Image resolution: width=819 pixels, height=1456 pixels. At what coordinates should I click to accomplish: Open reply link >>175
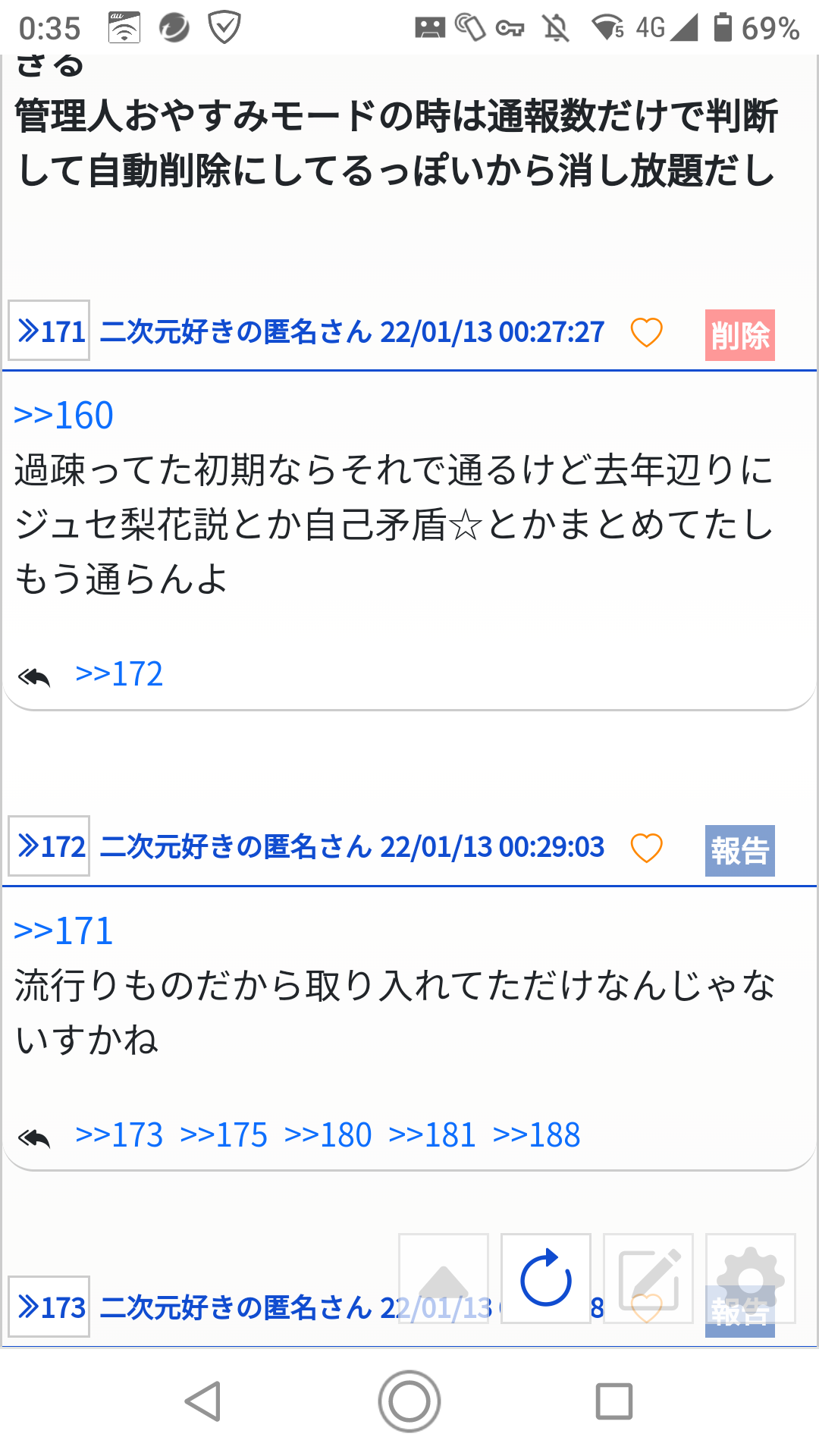click(224, 1135)
